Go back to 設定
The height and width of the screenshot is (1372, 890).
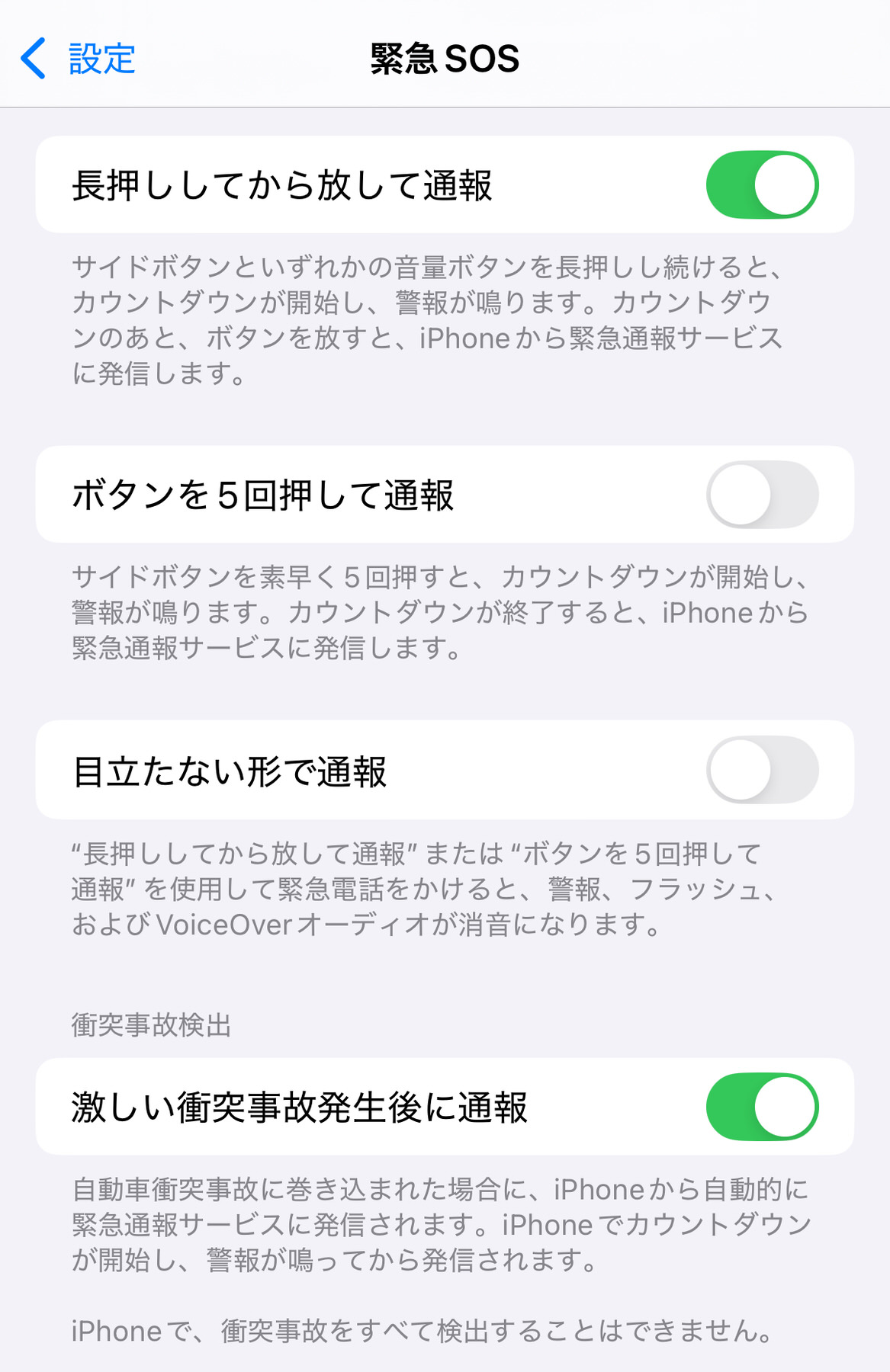79,59
